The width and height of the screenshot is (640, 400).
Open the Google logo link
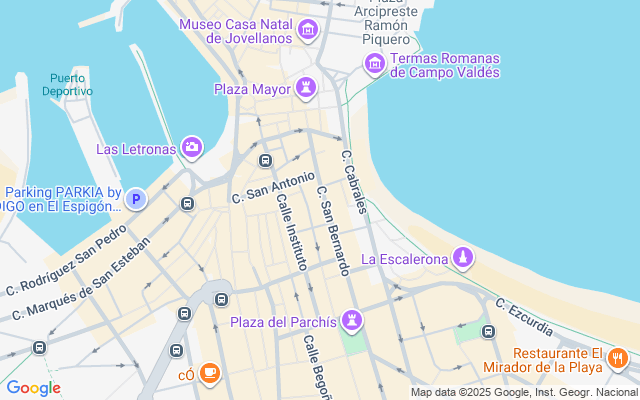pos(33,388)
